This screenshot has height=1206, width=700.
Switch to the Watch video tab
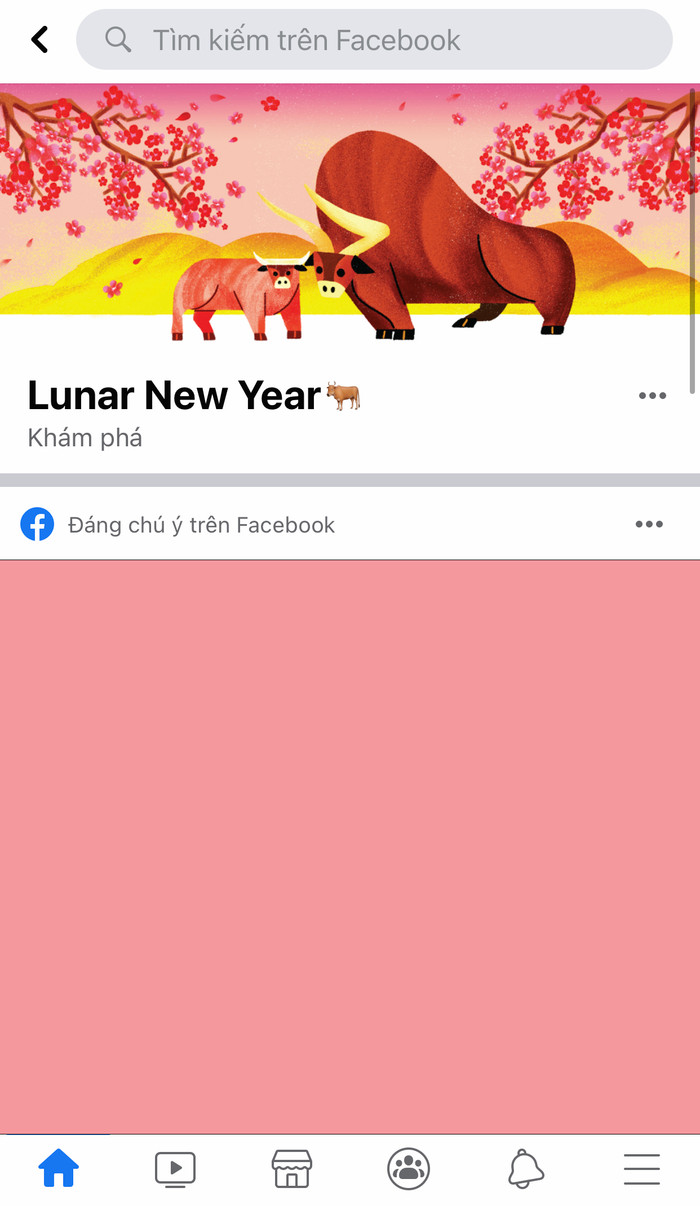(x=175, y=1168)
